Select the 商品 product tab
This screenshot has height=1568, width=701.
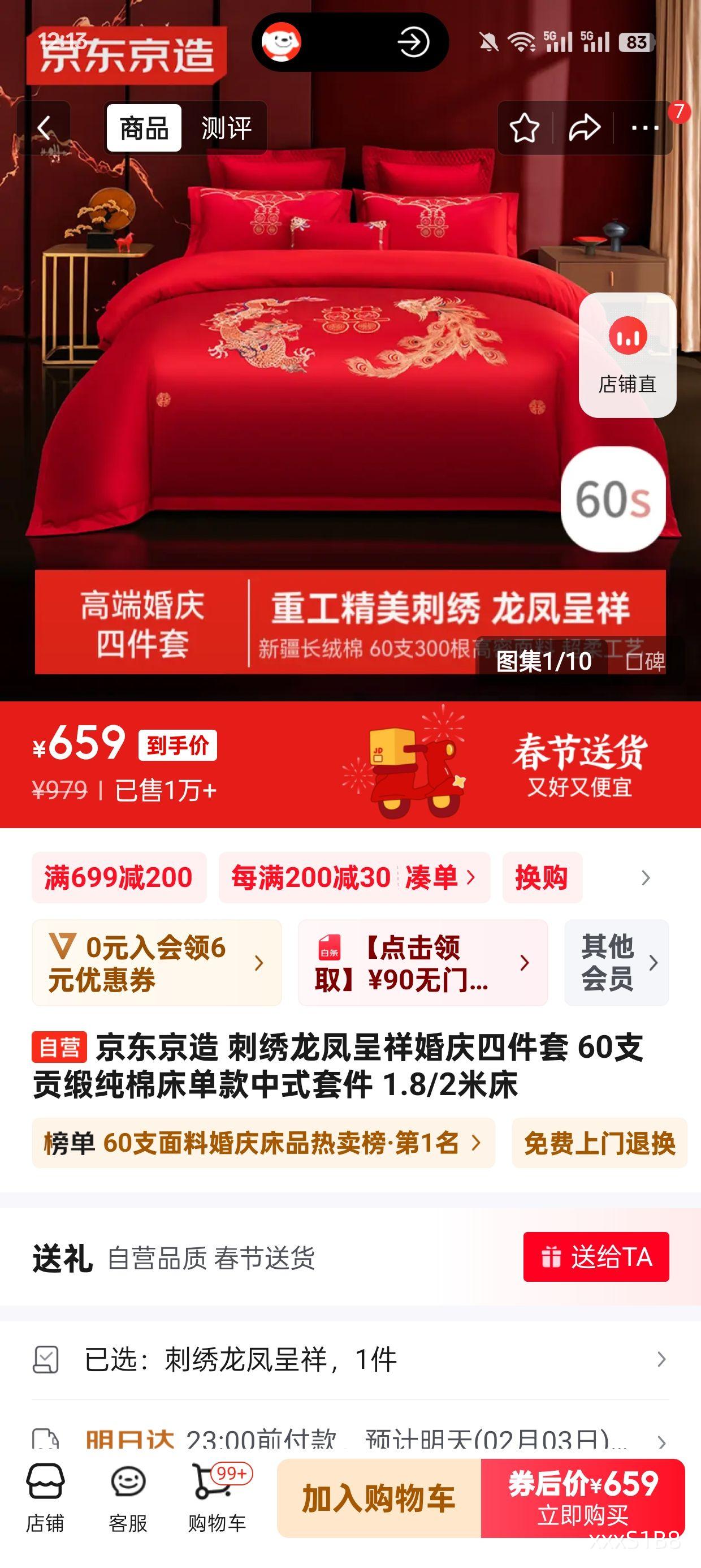pos(145,128)
